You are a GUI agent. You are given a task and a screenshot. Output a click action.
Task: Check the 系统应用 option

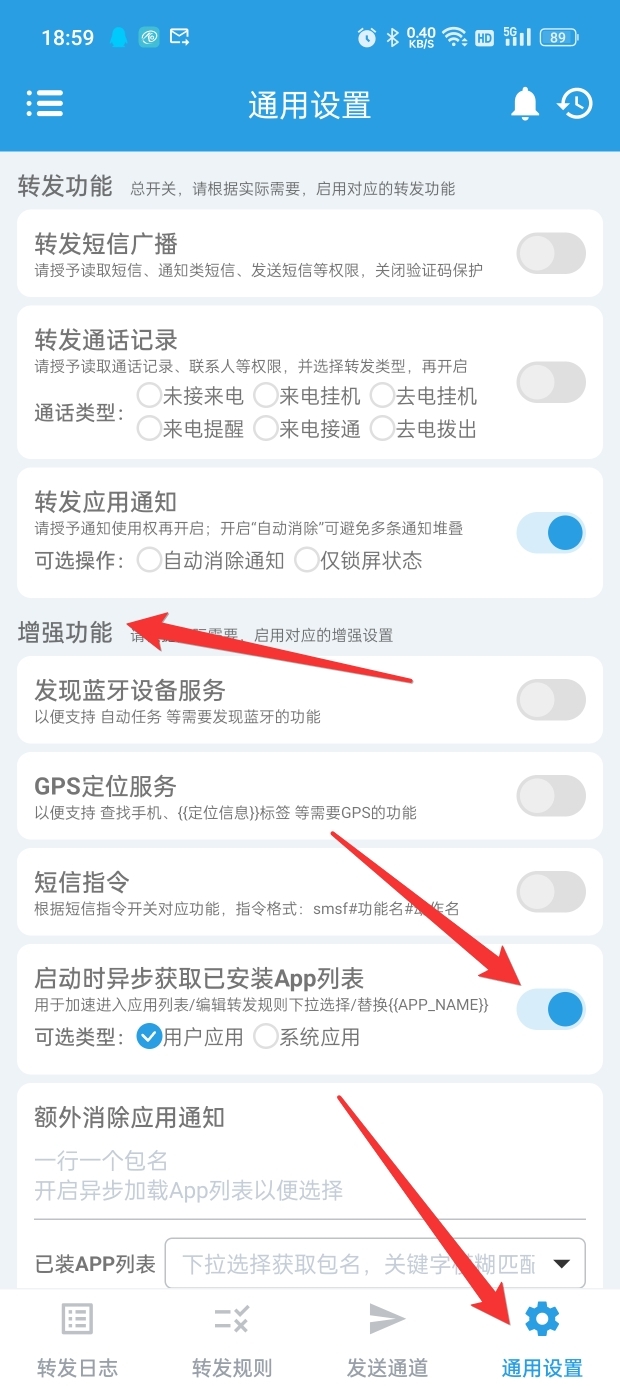click(x=266, y=1036)
